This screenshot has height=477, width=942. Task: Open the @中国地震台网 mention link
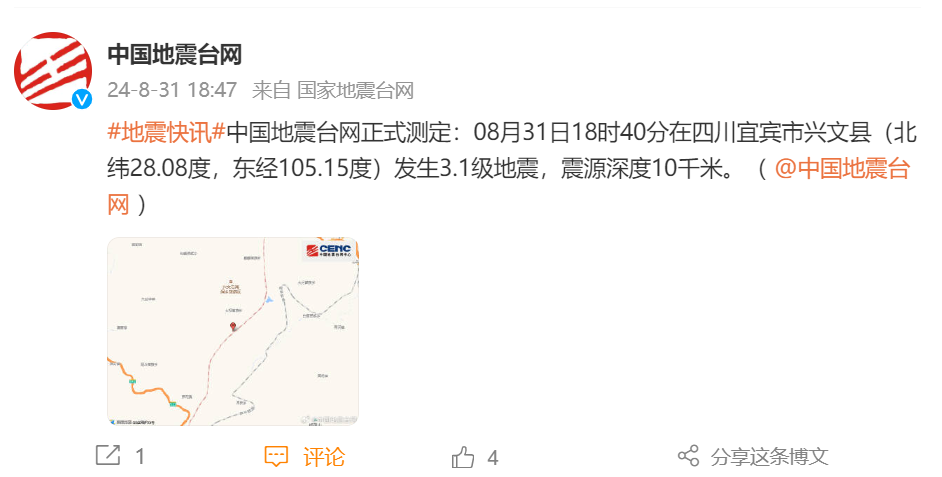[842, 169]
